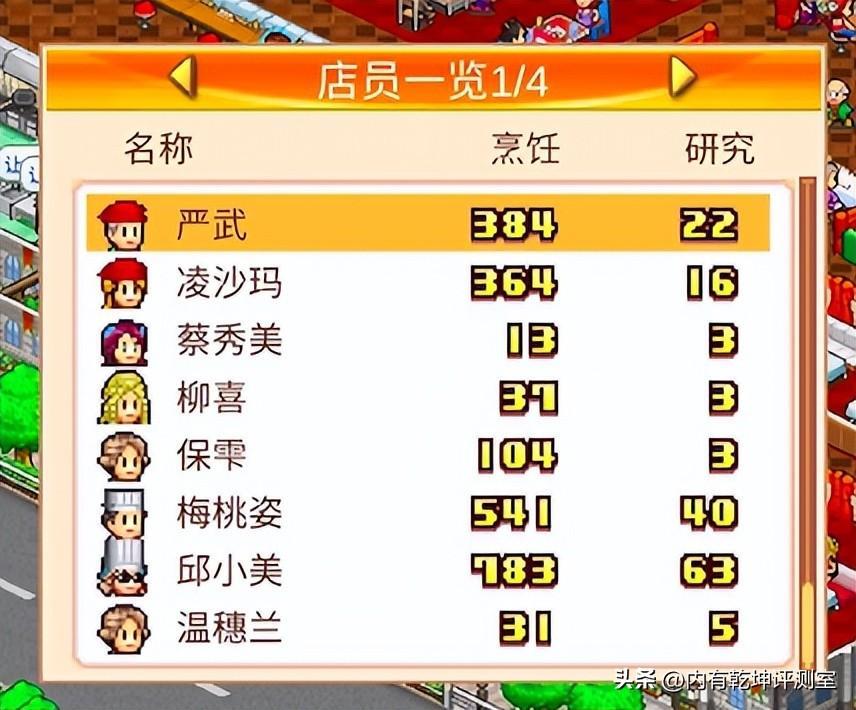Viewport: 856px width, 710px height.
Task: Select staff member 严武
Action: pos(430,224)
